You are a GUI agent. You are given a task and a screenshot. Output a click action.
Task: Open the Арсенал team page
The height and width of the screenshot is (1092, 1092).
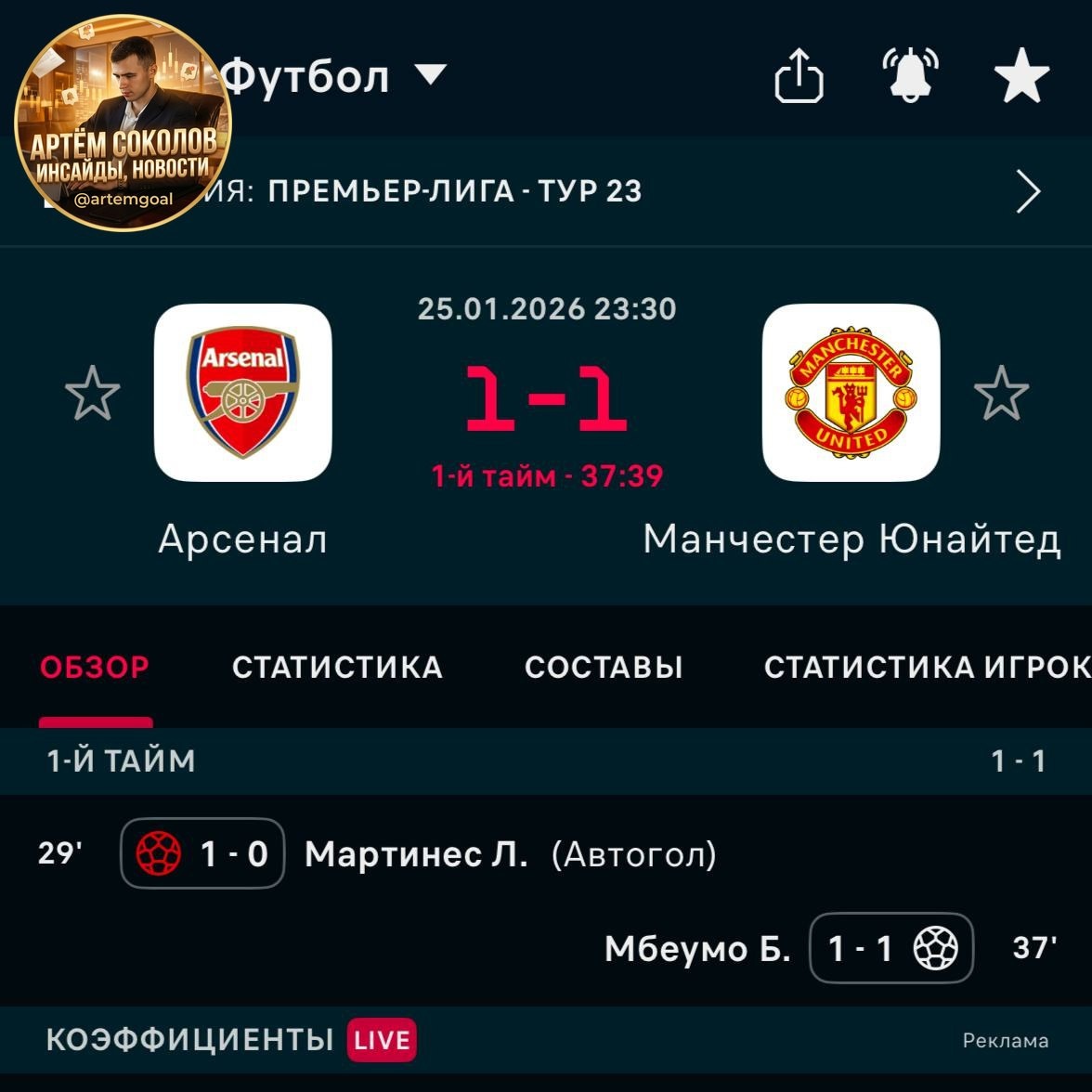(x=242, y=393)
